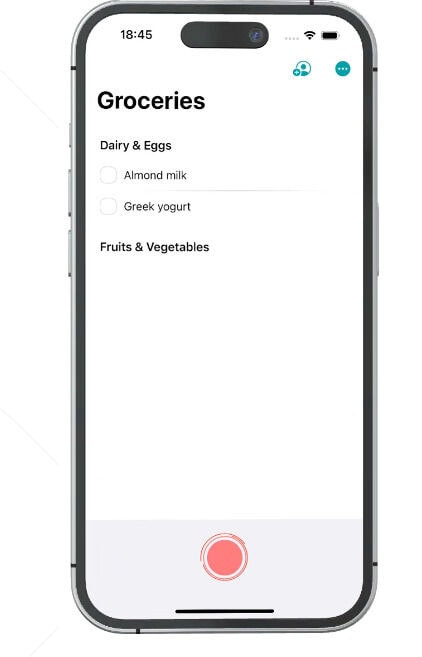Open the more options ellipsis menu
The height and width of the screenshot is (657, 422).
(x=343, y=69)
